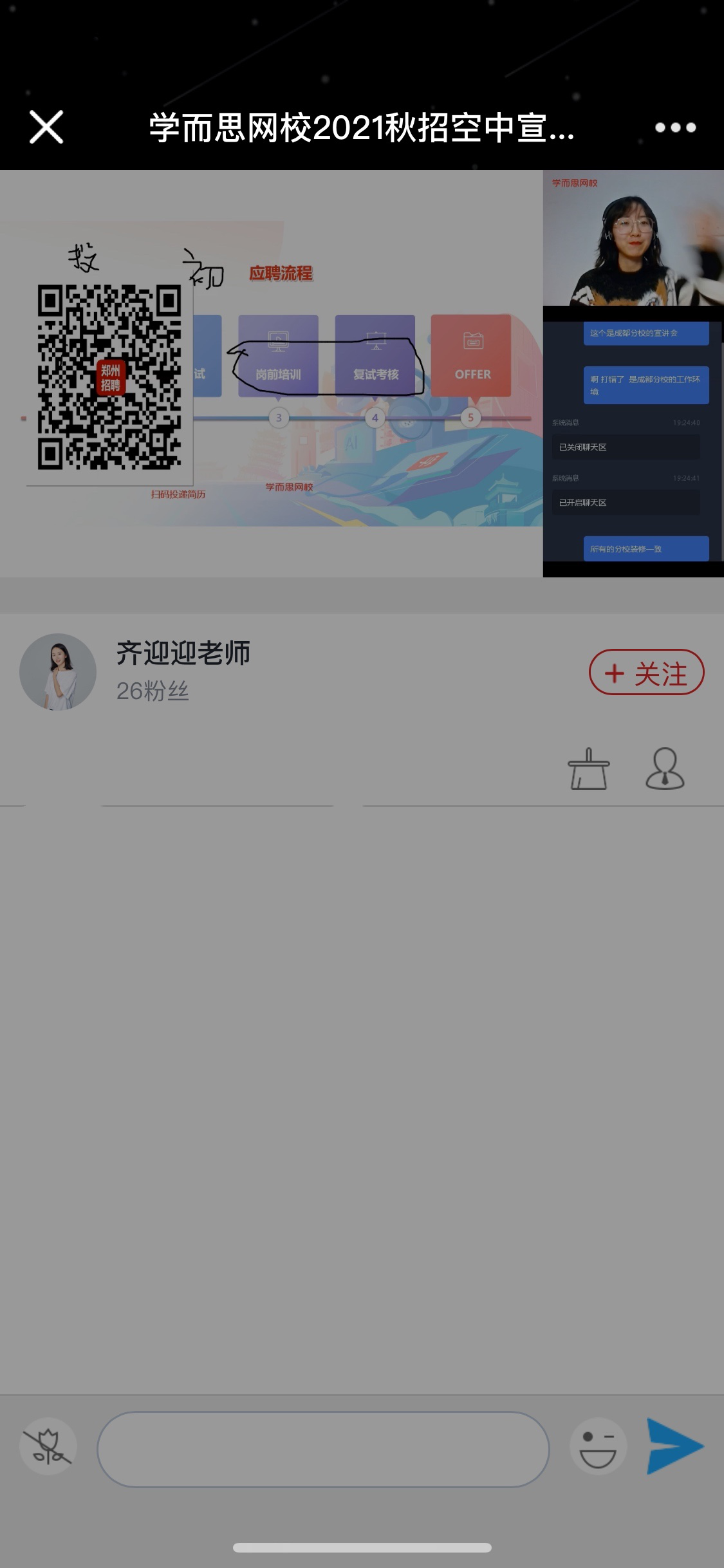
Task: Tap the flower gift icon
Action: 48,1446
